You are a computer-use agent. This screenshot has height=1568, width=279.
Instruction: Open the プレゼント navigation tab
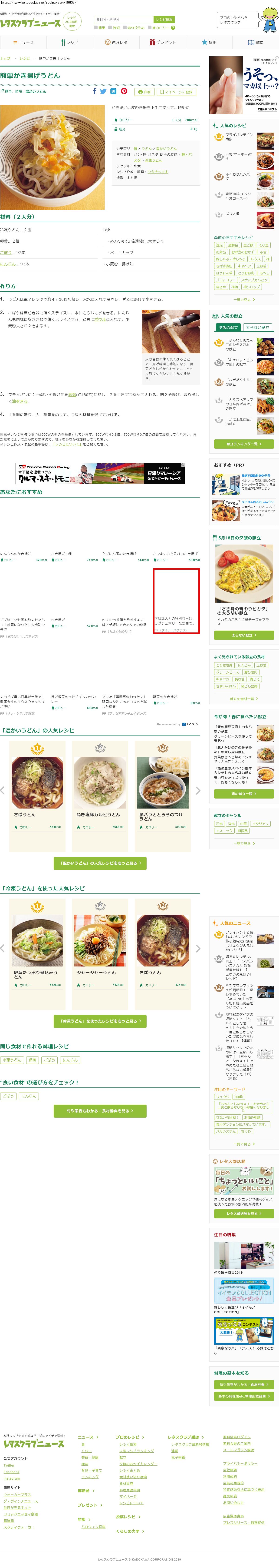pos(162,43)
